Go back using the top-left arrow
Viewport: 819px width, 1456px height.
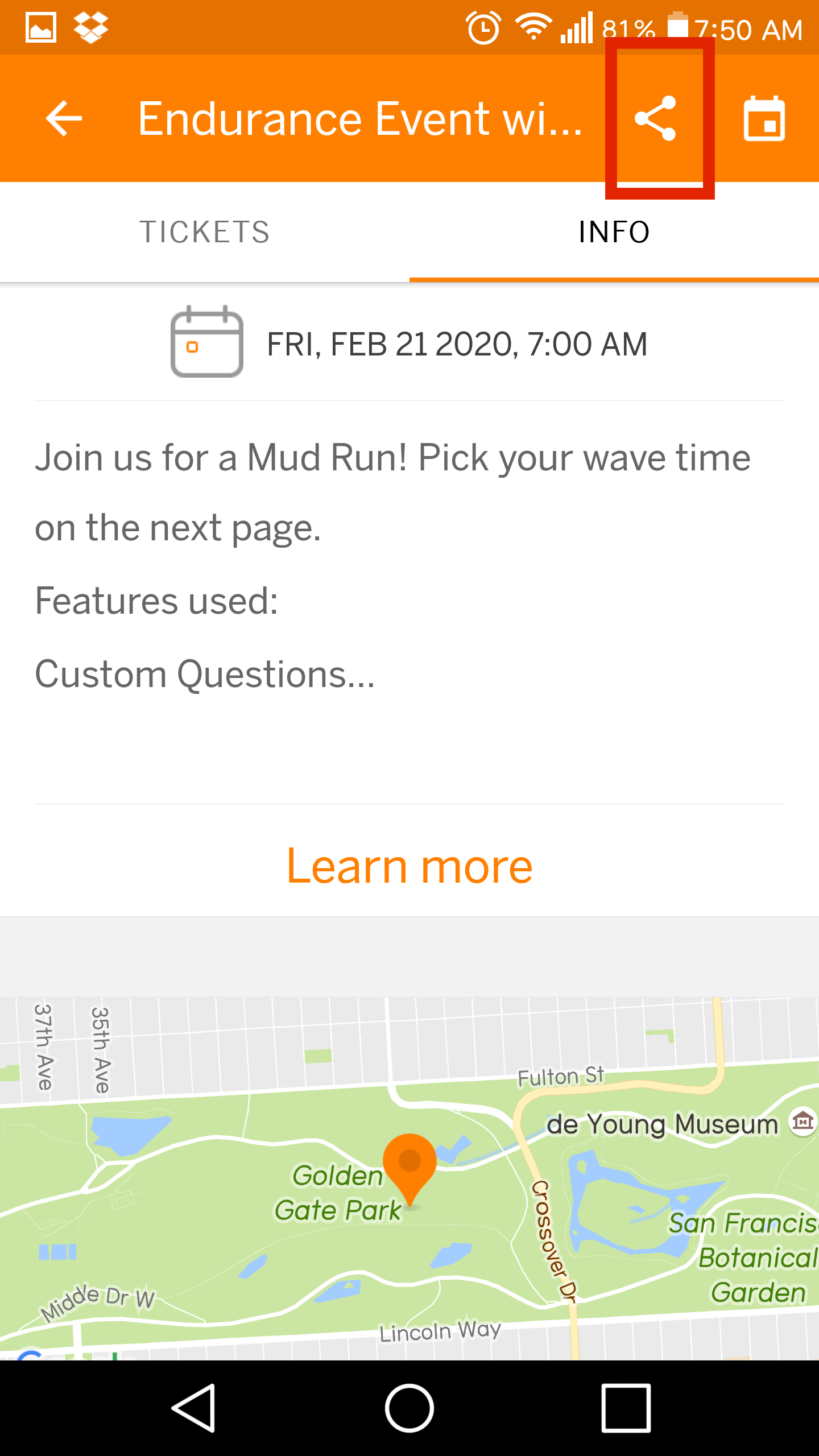pos(64,118)
